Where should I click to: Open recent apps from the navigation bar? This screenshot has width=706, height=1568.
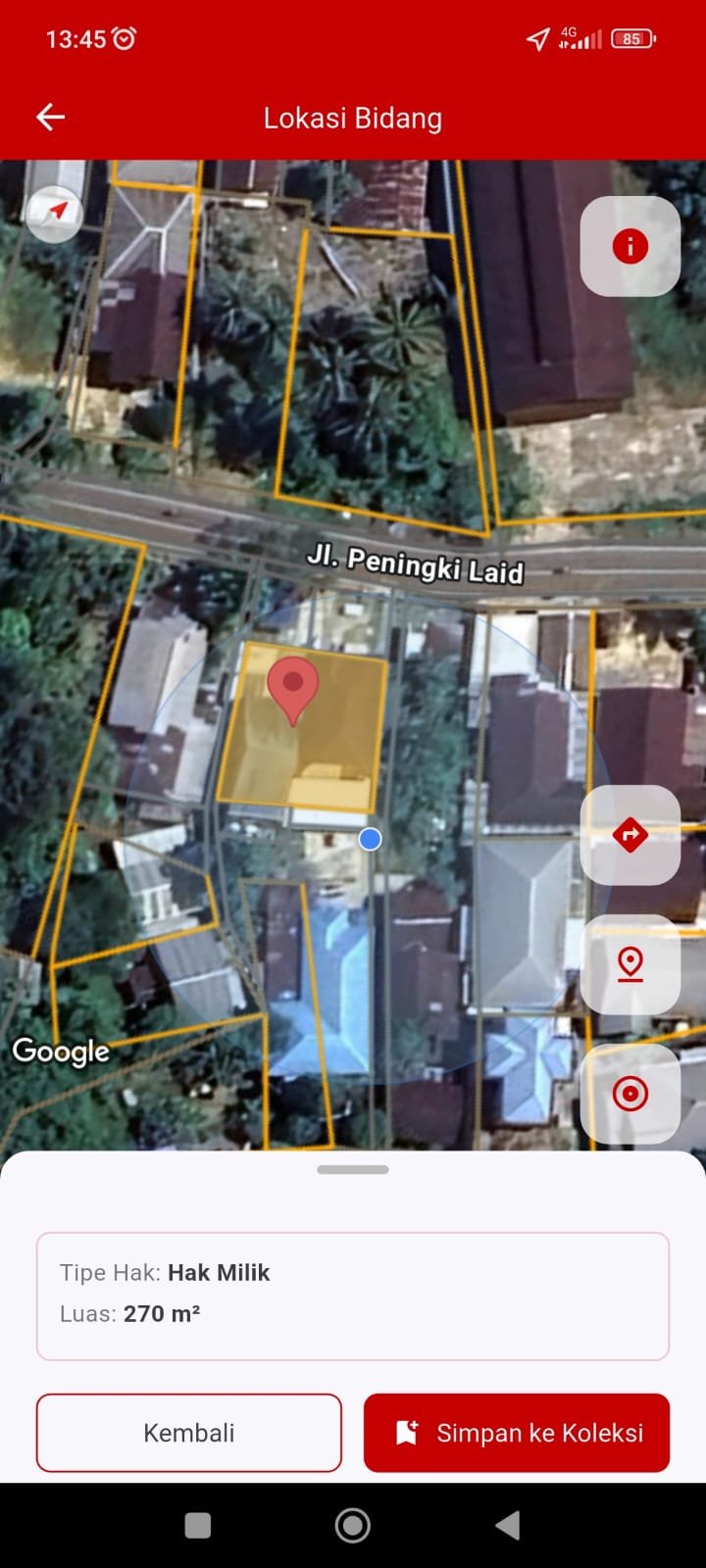(197, 1525)
